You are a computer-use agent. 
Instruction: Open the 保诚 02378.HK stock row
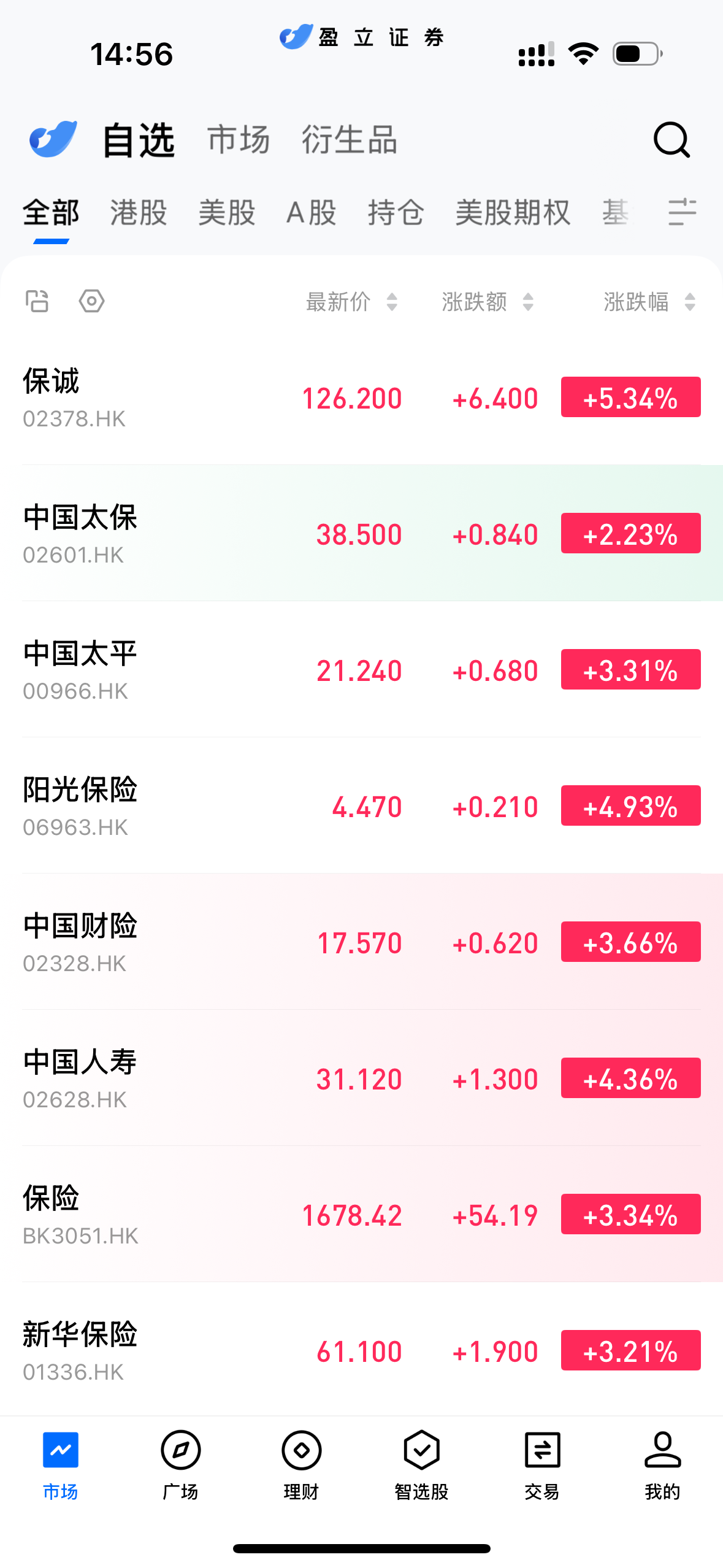[x=184, y=398]
